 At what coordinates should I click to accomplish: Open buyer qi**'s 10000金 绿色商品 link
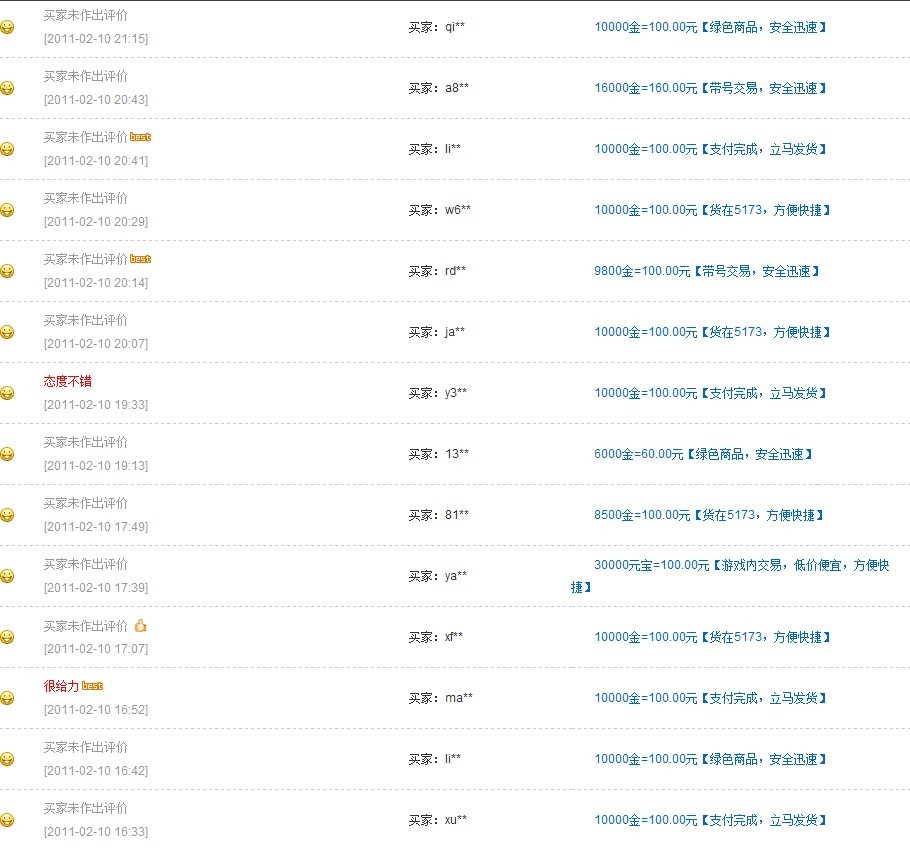coord(711,27)
